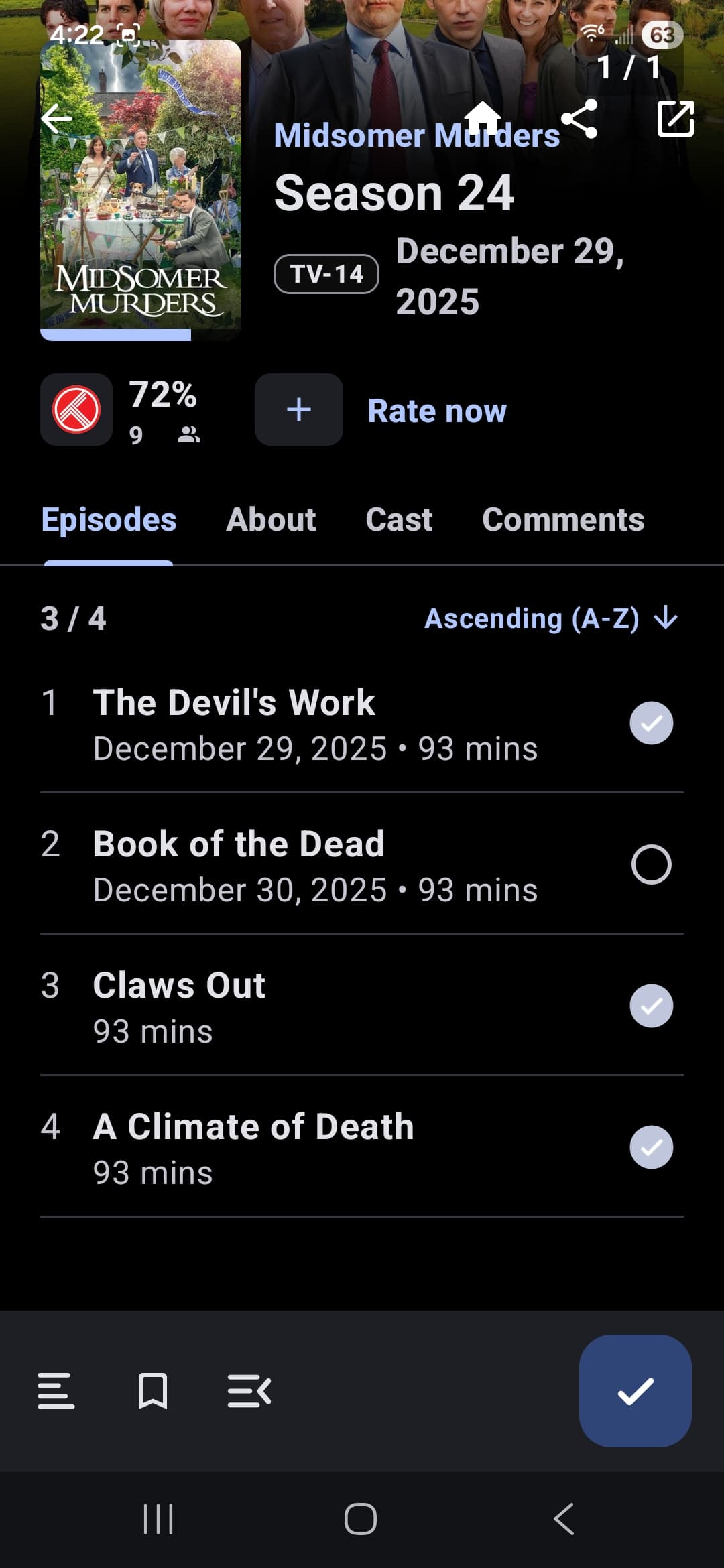Mark Book of the Dead as watched
This screenshot has width=724, height=1568.
(651, 864)
